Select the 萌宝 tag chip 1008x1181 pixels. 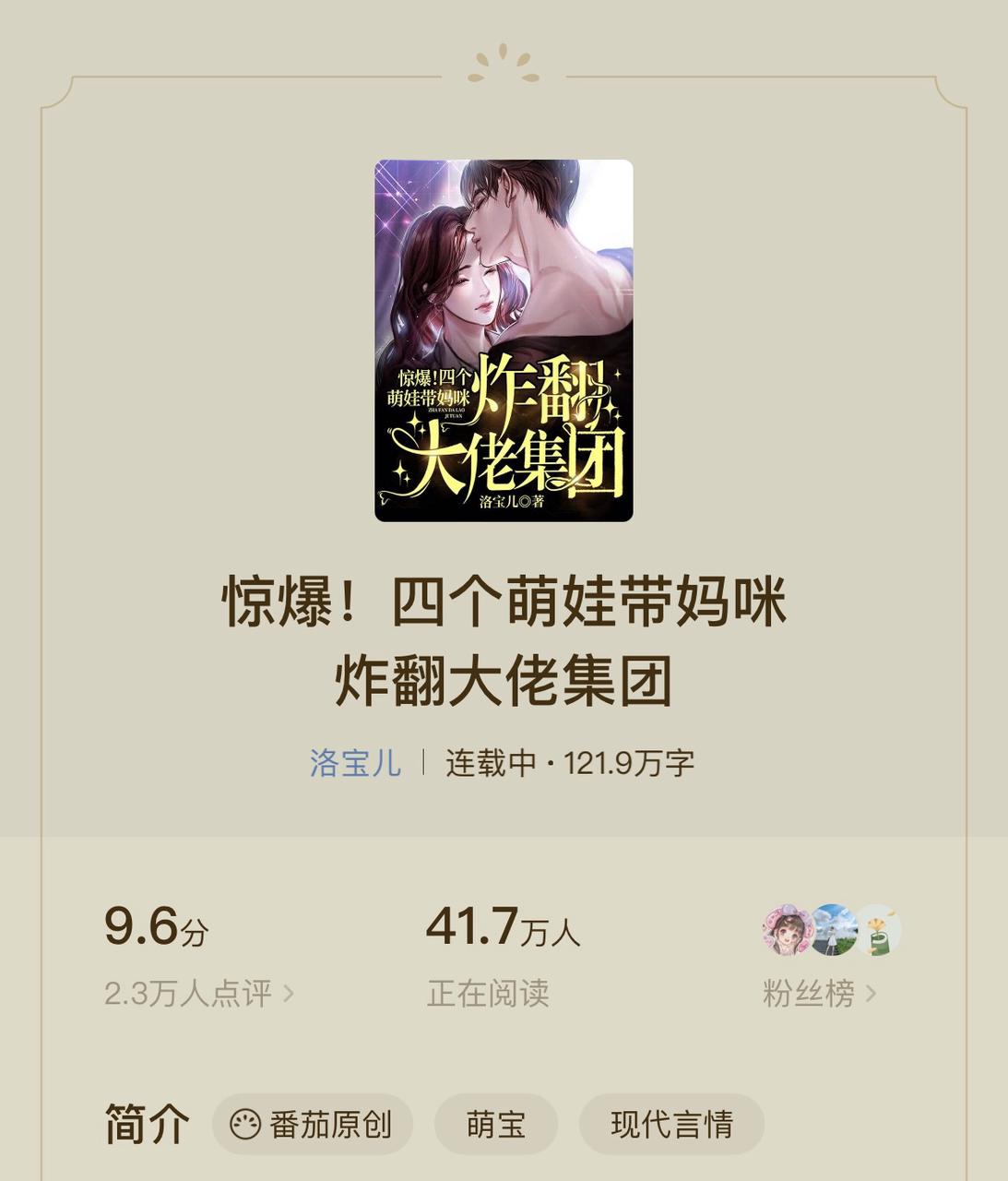[x=496, y=1125]
